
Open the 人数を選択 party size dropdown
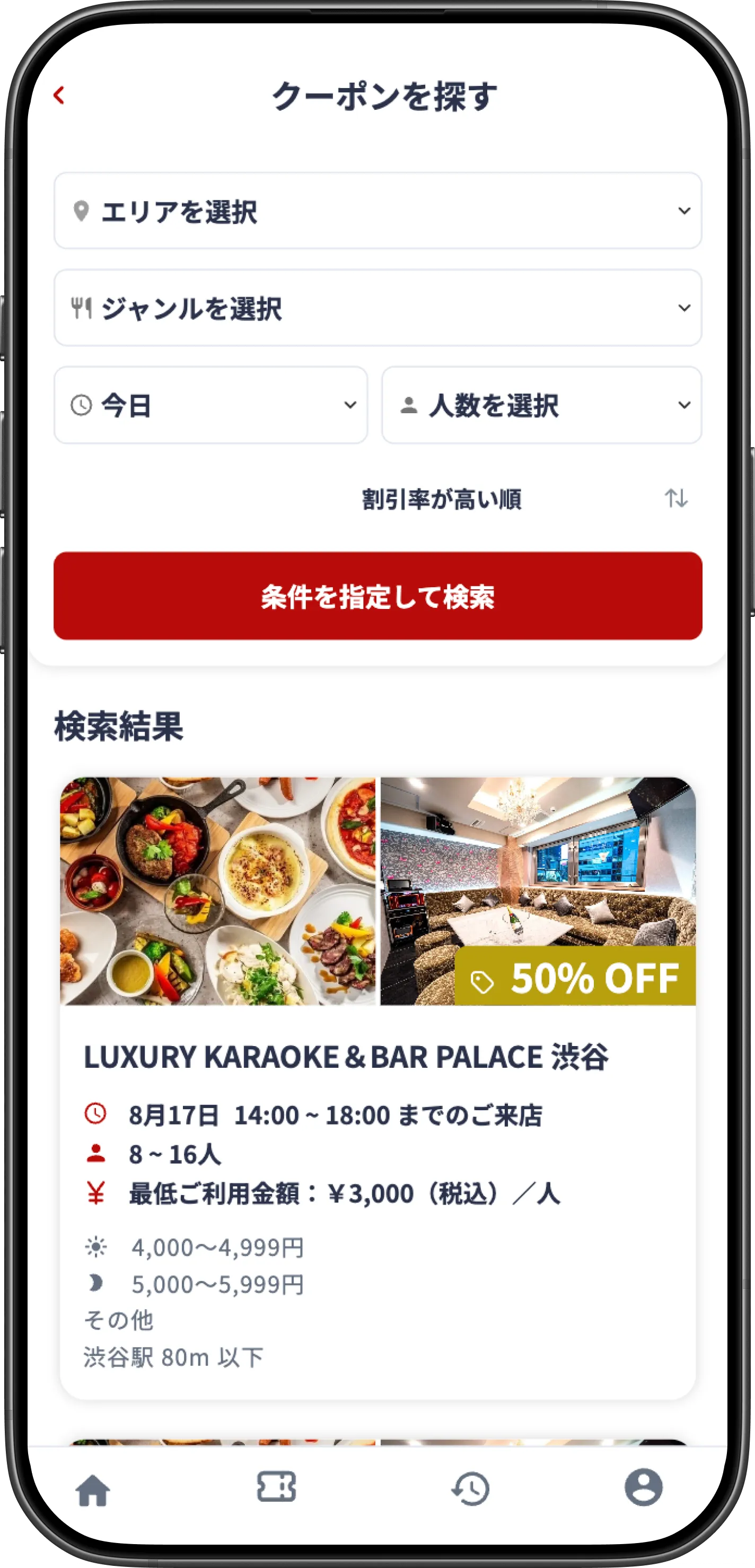click(541, 405)
